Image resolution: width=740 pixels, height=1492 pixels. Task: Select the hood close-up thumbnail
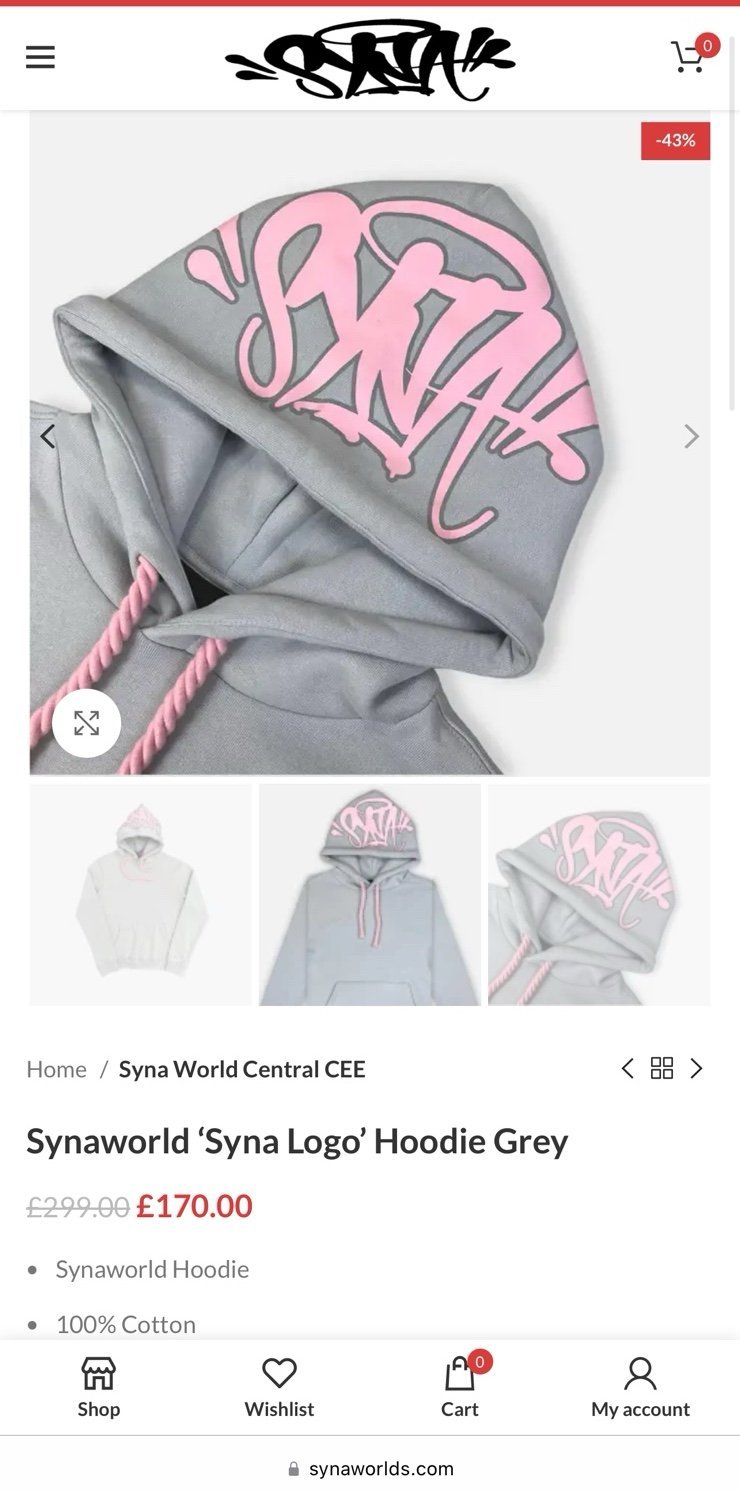click(599, 894)
